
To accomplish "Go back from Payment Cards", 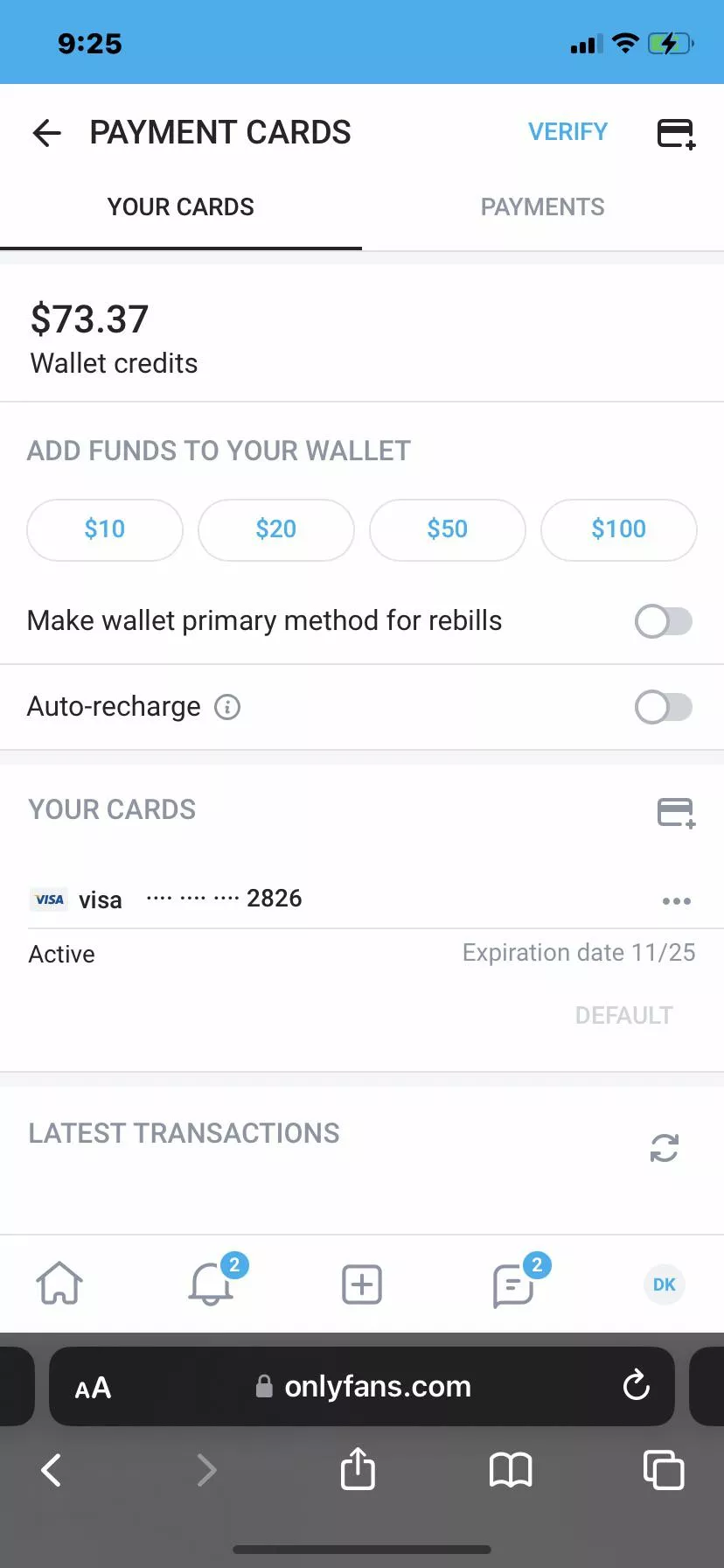I will (x=46, y=133).
